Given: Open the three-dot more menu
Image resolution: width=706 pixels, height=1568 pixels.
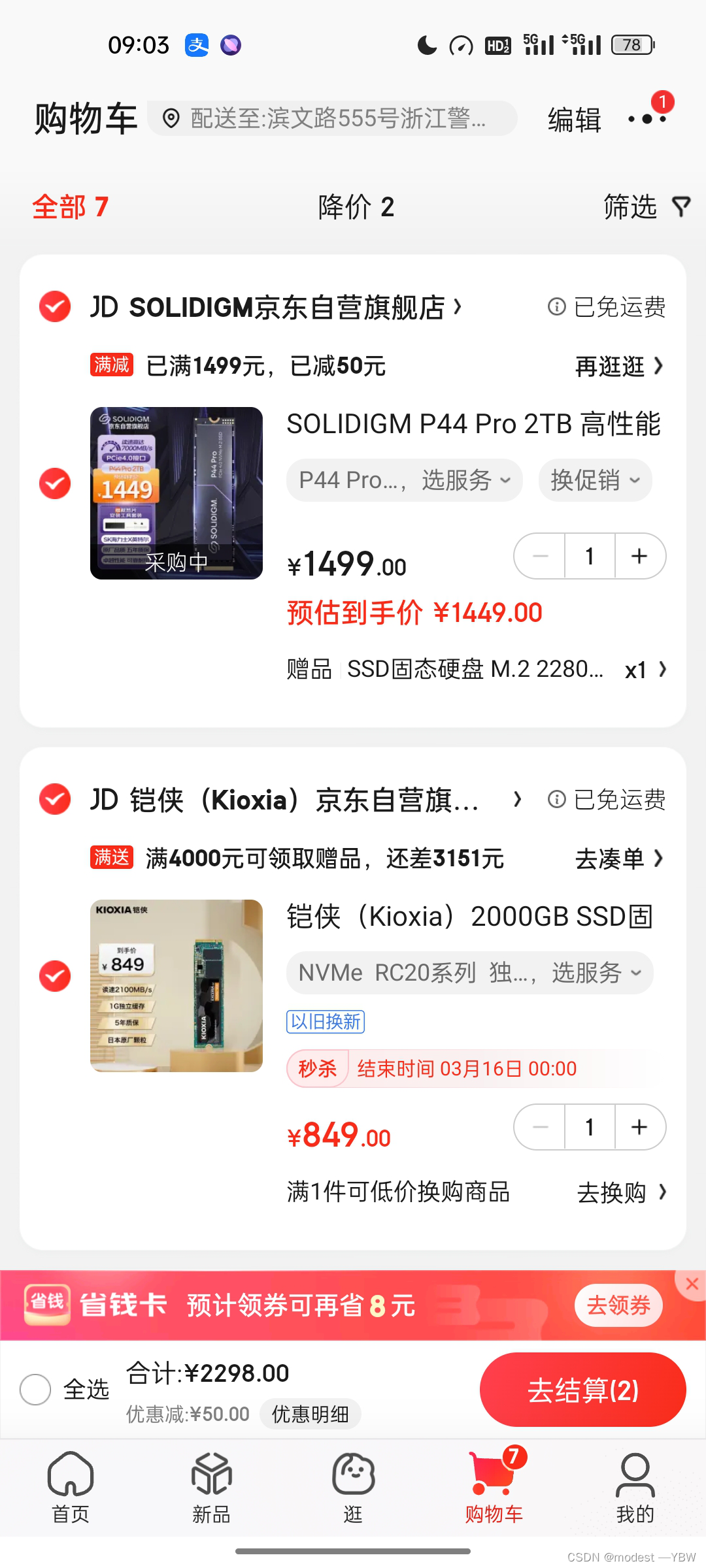Looking at the screenshot, I should (647, 119).
